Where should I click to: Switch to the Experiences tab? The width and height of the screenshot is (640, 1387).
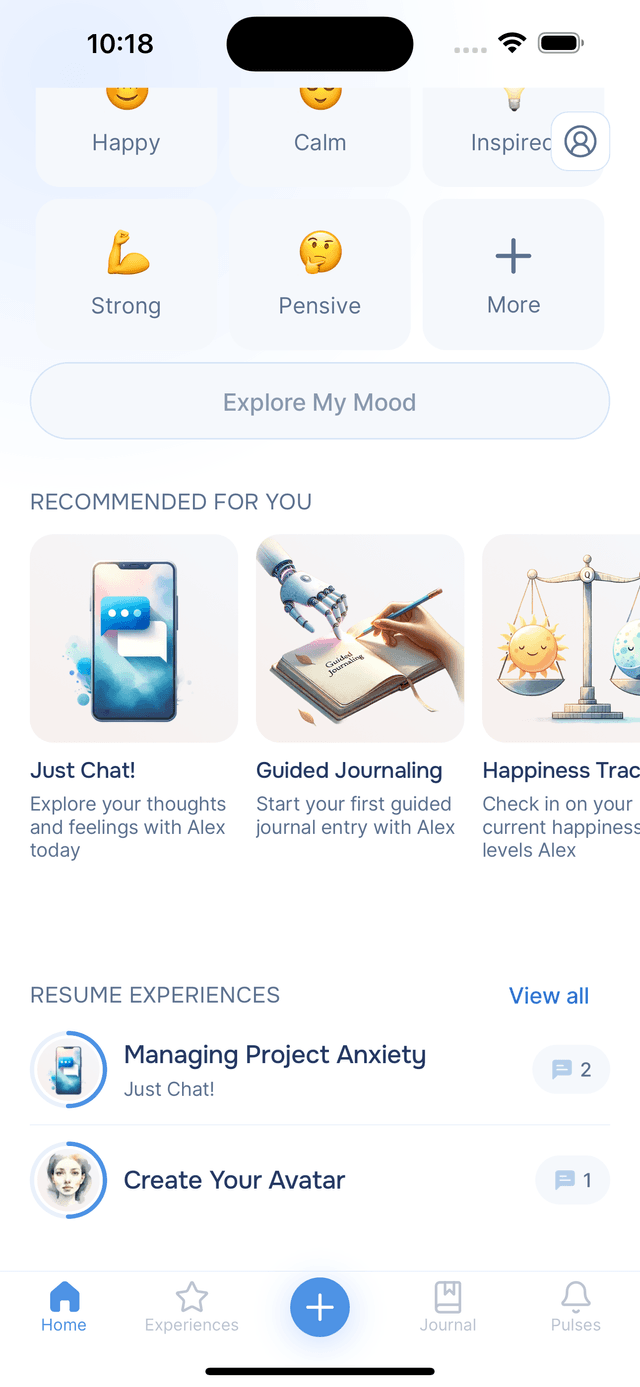pyautogui.click(x=192, y=1308)
